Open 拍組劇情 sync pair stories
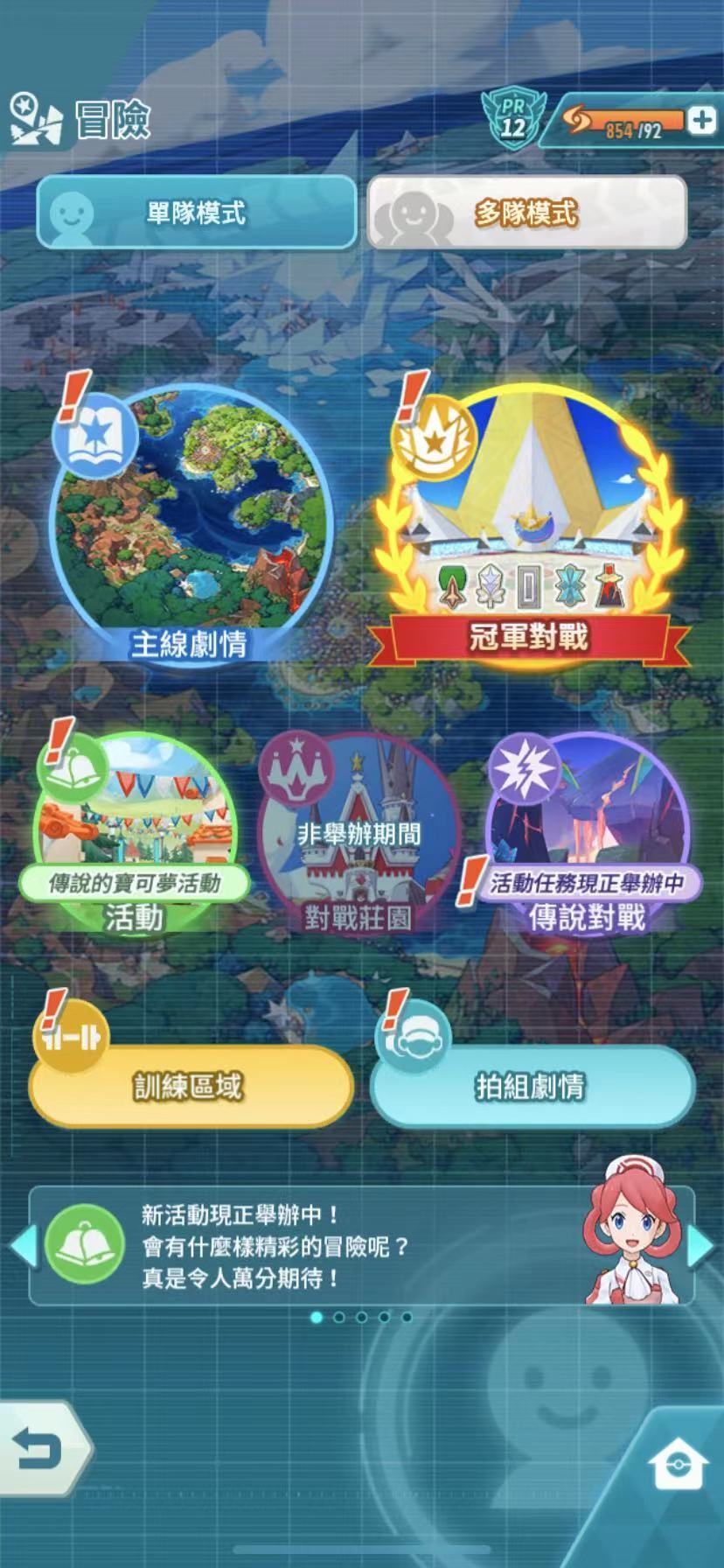This screenshot has width=724, height=1568. pos(532,1086)
